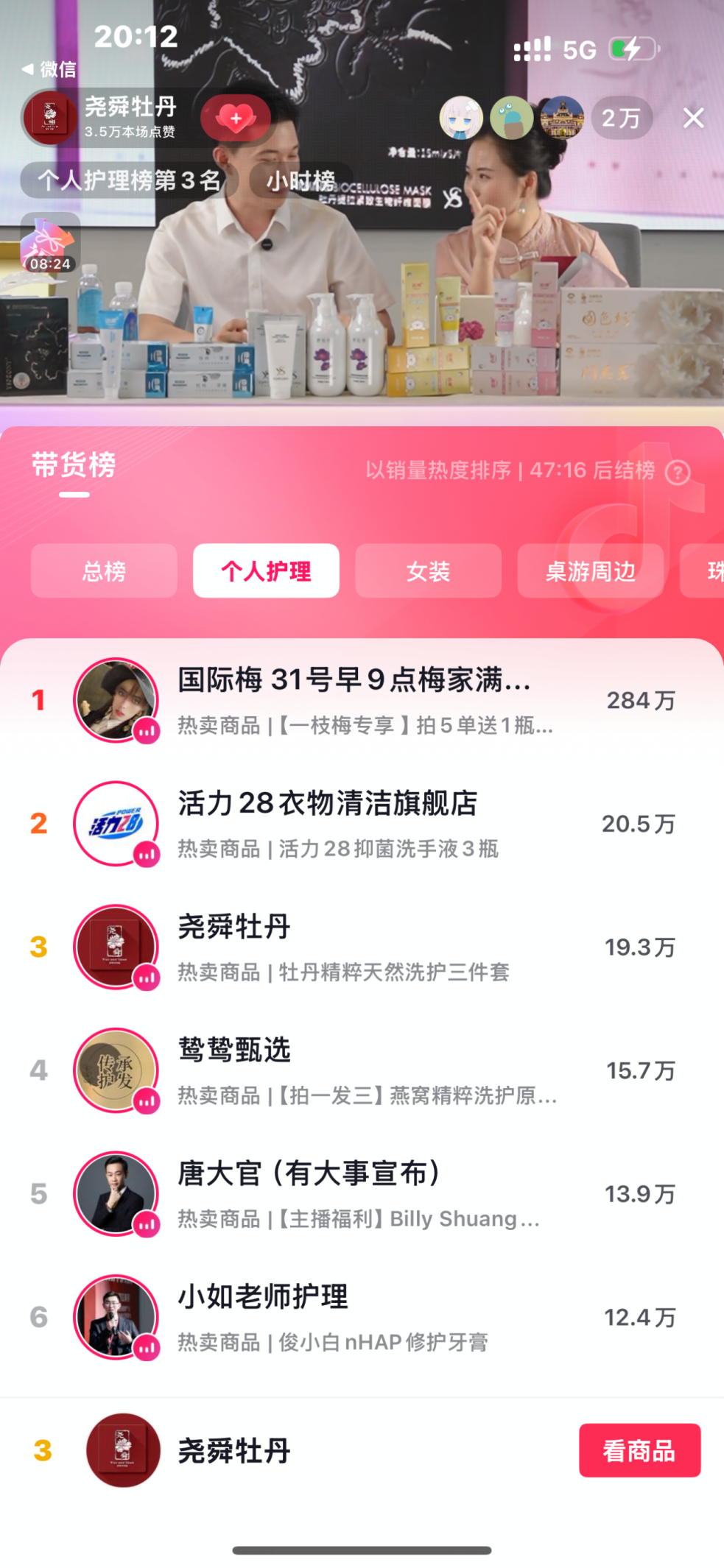
Task: Close the live stream with X
Action: (693, 118)
